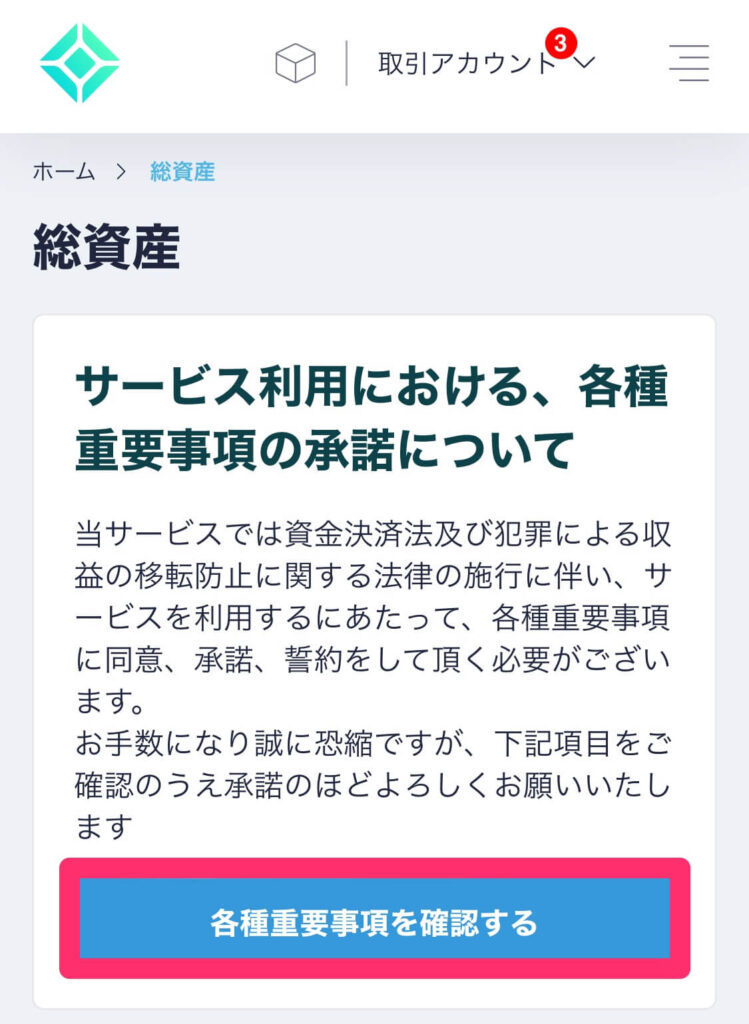The width and height of the screenshot is (749, 1024).
Task: Tap the cube icon in the header
Action: (295, 64)
